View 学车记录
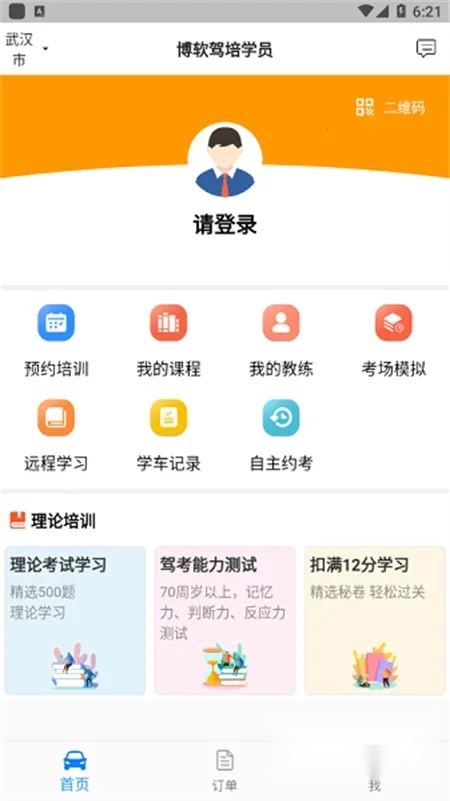Screen dimensions: 450x801 (x=169, y=436)
